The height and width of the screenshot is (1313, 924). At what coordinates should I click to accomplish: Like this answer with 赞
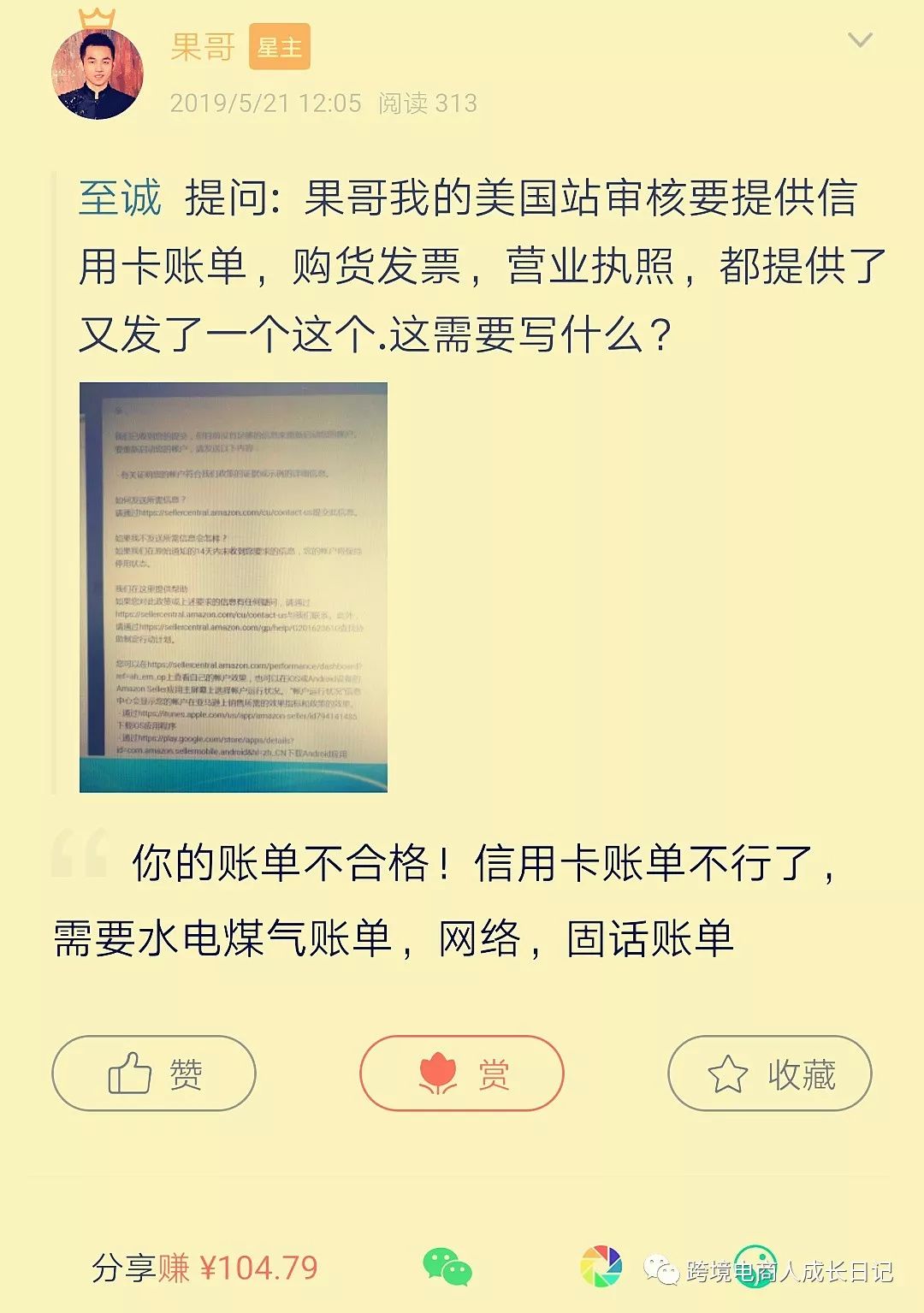pos(154,1073)
